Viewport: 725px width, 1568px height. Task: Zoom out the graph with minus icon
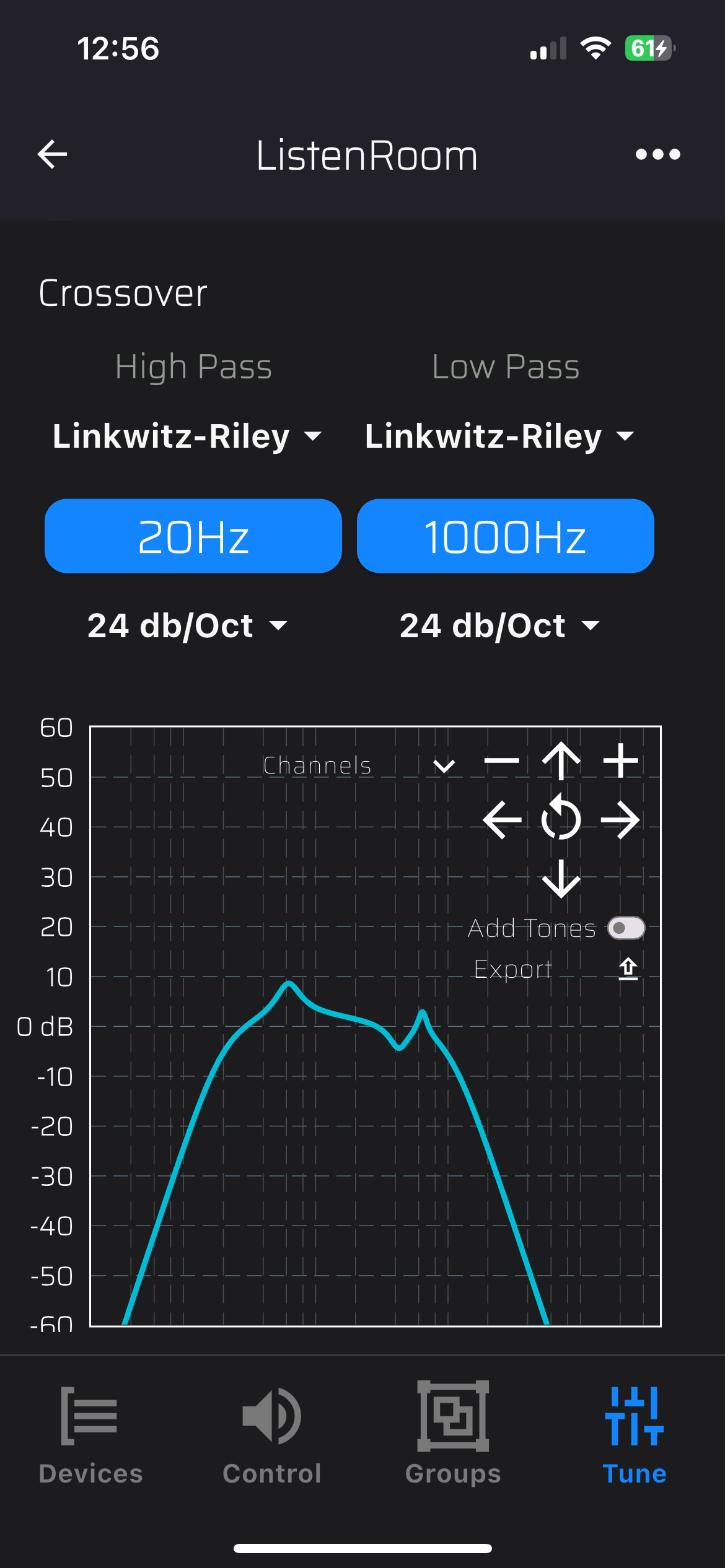[501, 760]
